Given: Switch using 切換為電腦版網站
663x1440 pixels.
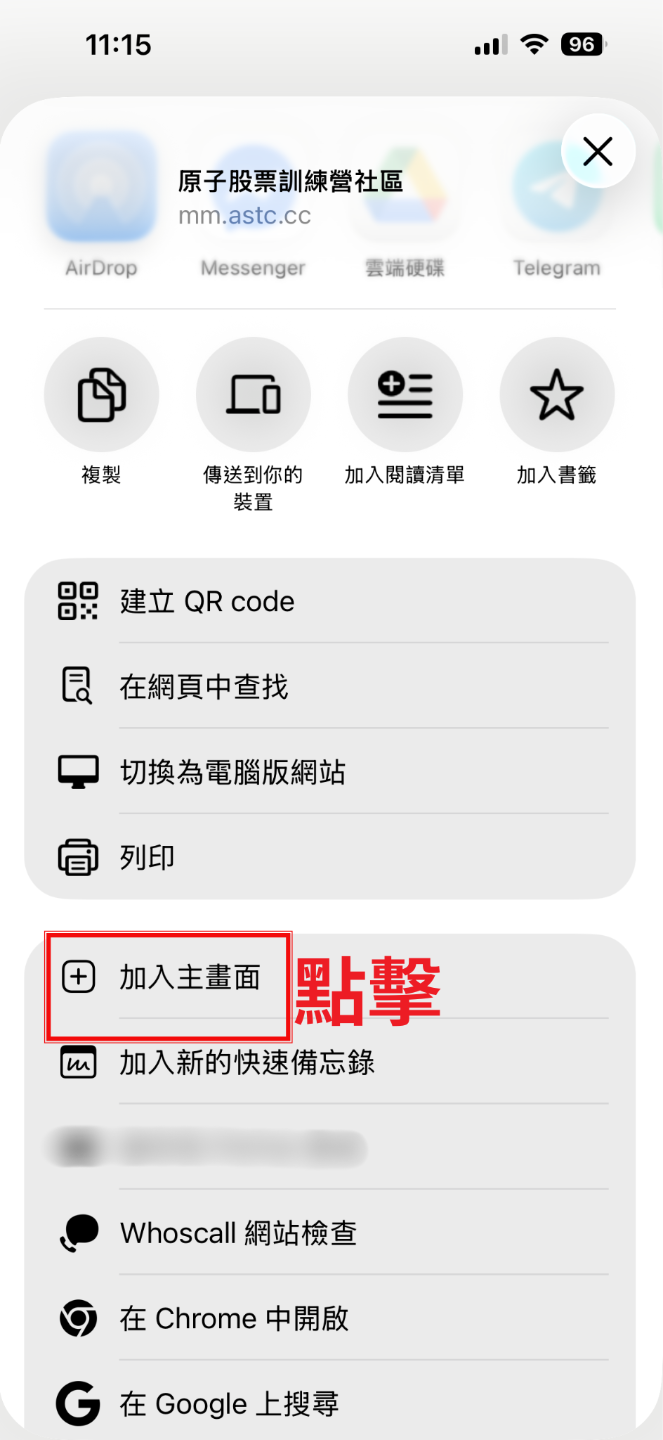Looking at the screenshot, I should pos(330,772).
